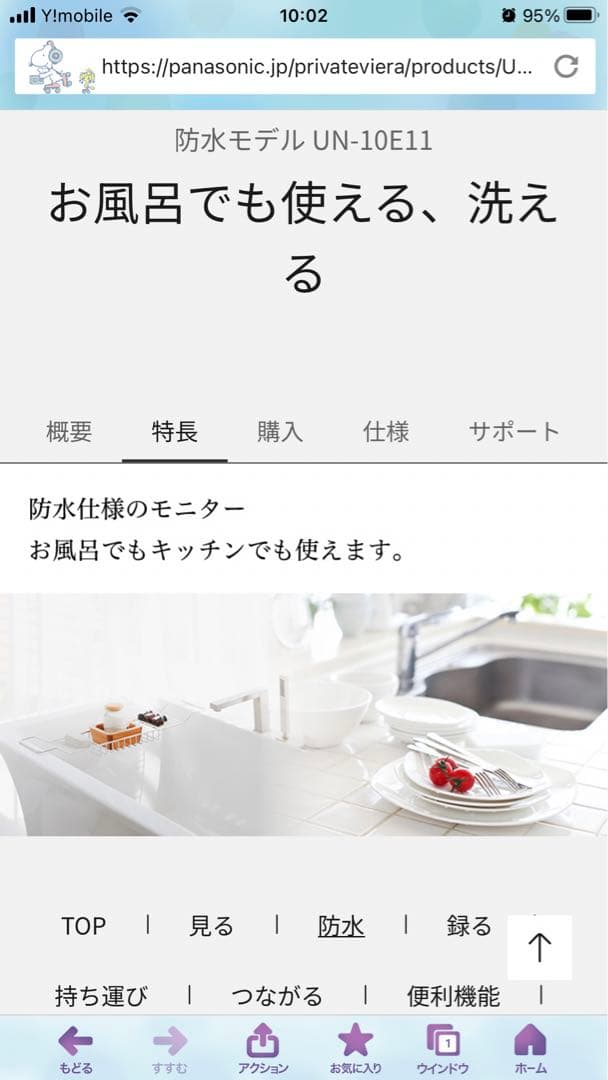Switch to the 概要 tab

pyautogui.click(x=69, y=432)
